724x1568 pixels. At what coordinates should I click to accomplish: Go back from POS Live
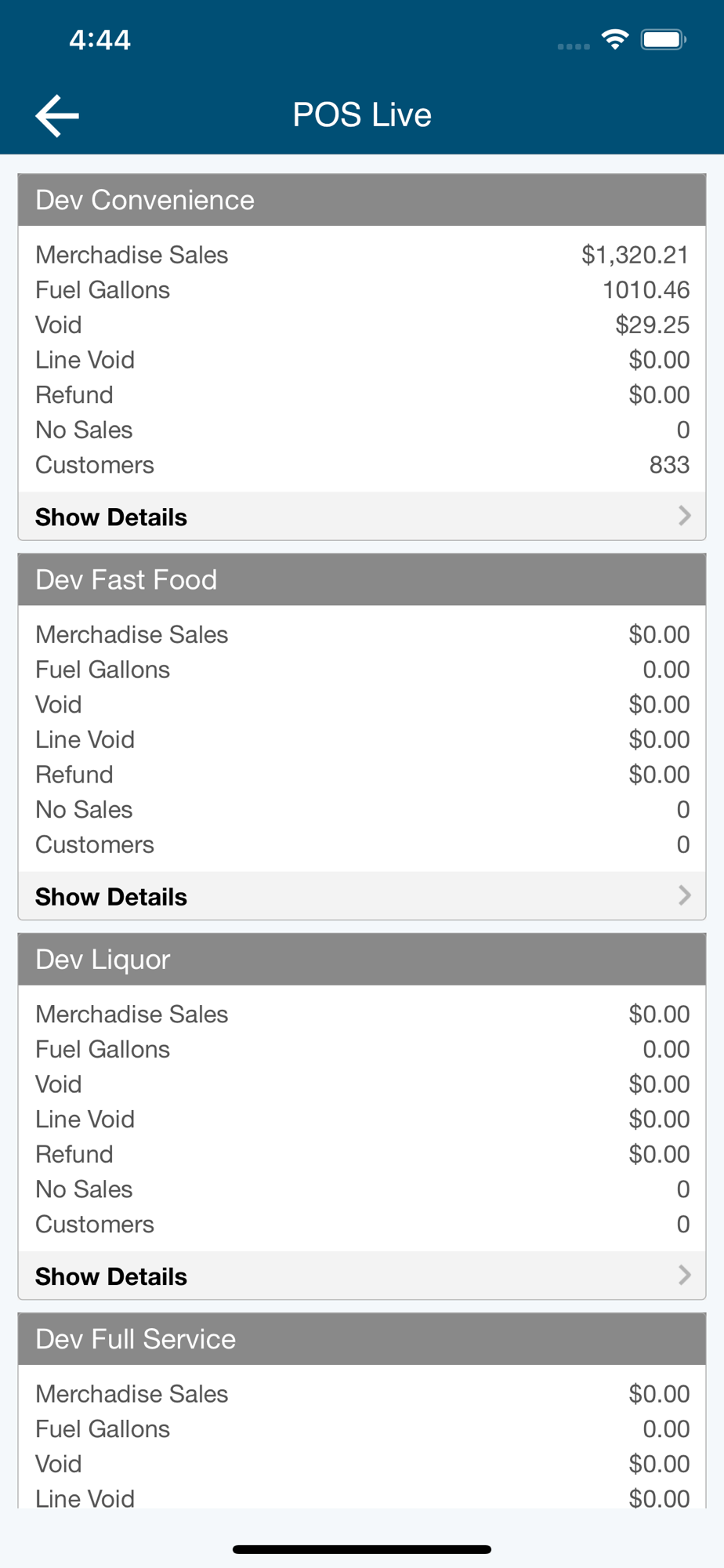[x=57, y=115]
